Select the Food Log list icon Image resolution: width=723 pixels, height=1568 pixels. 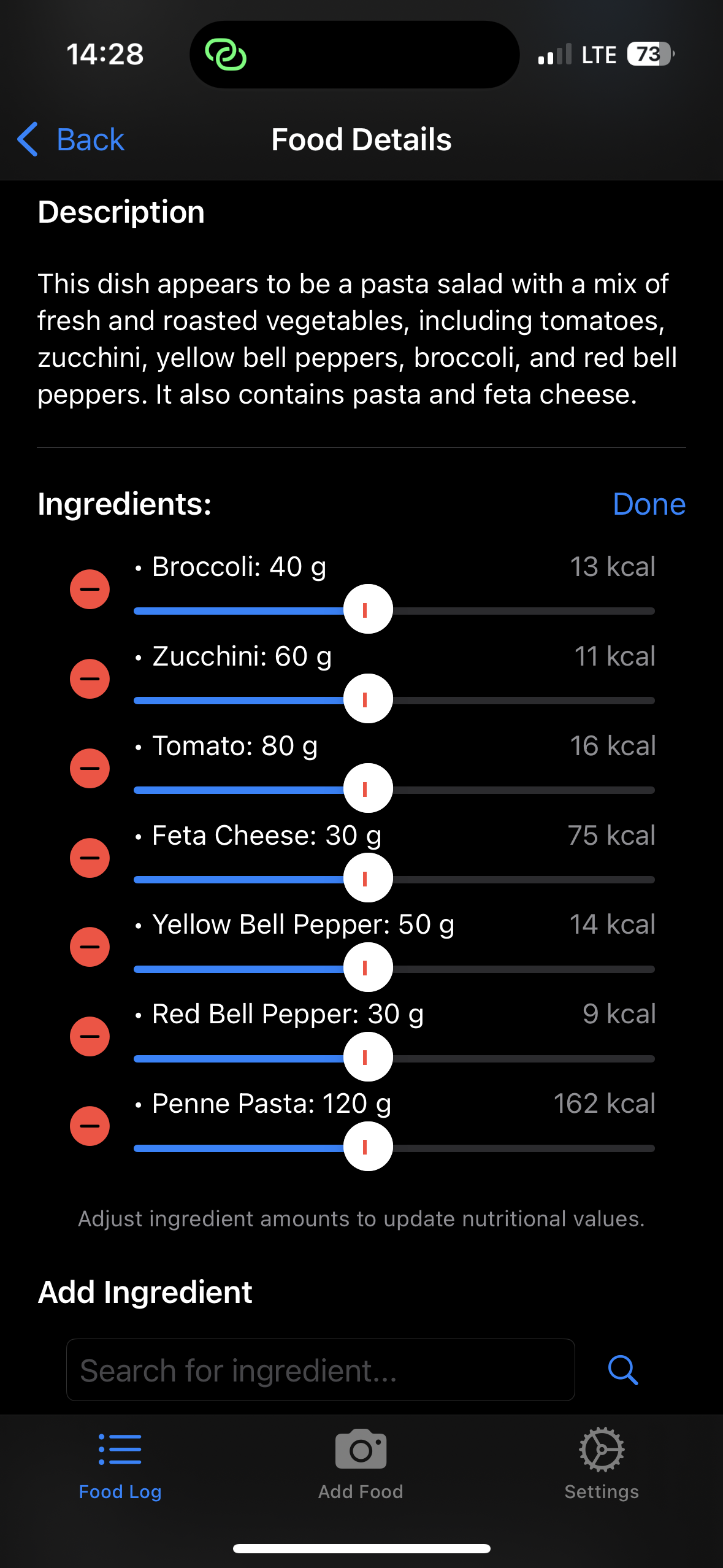[x=119, y=1449]
